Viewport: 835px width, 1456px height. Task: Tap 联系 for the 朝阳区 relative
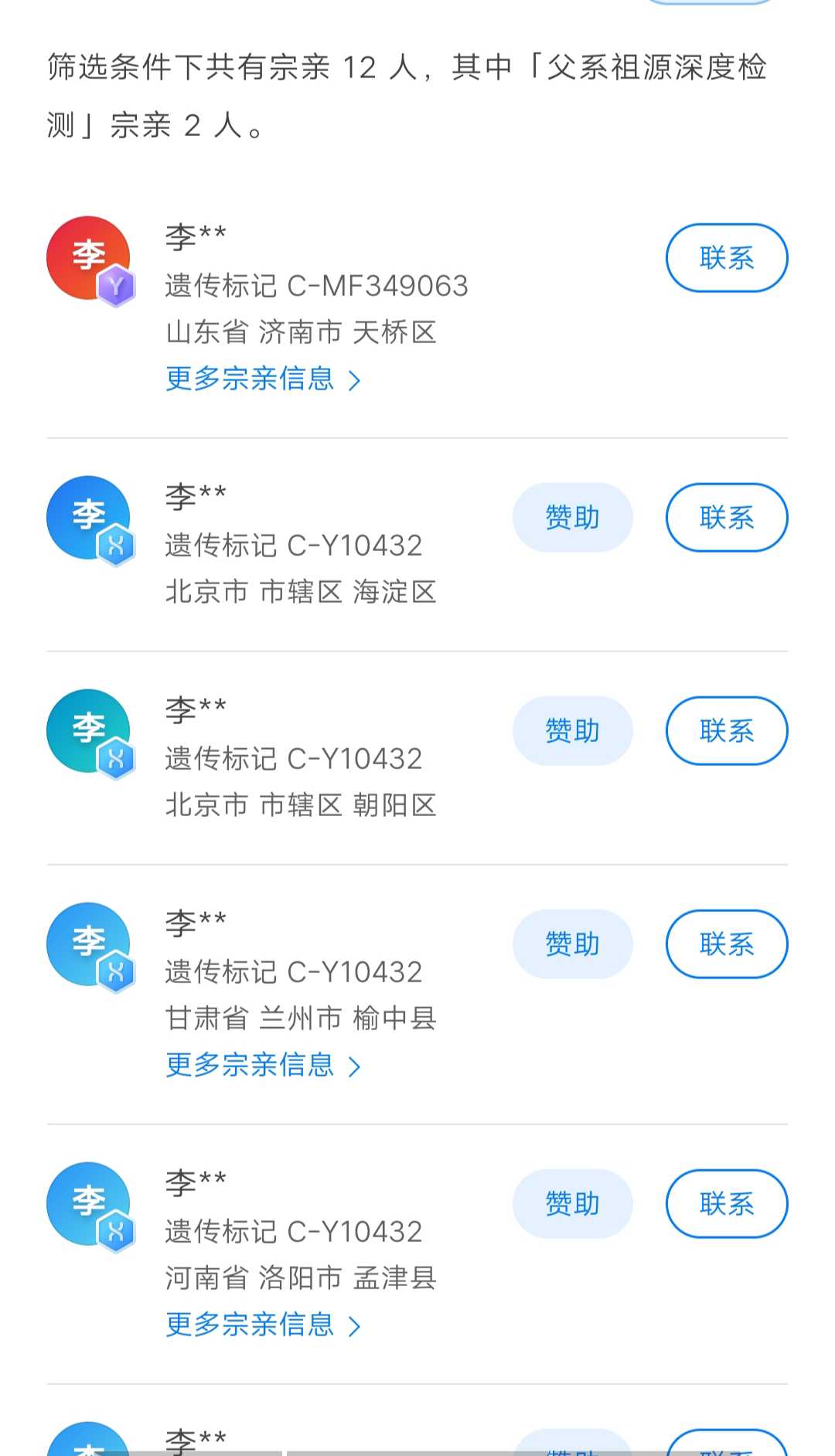click(x=727, y=731)
